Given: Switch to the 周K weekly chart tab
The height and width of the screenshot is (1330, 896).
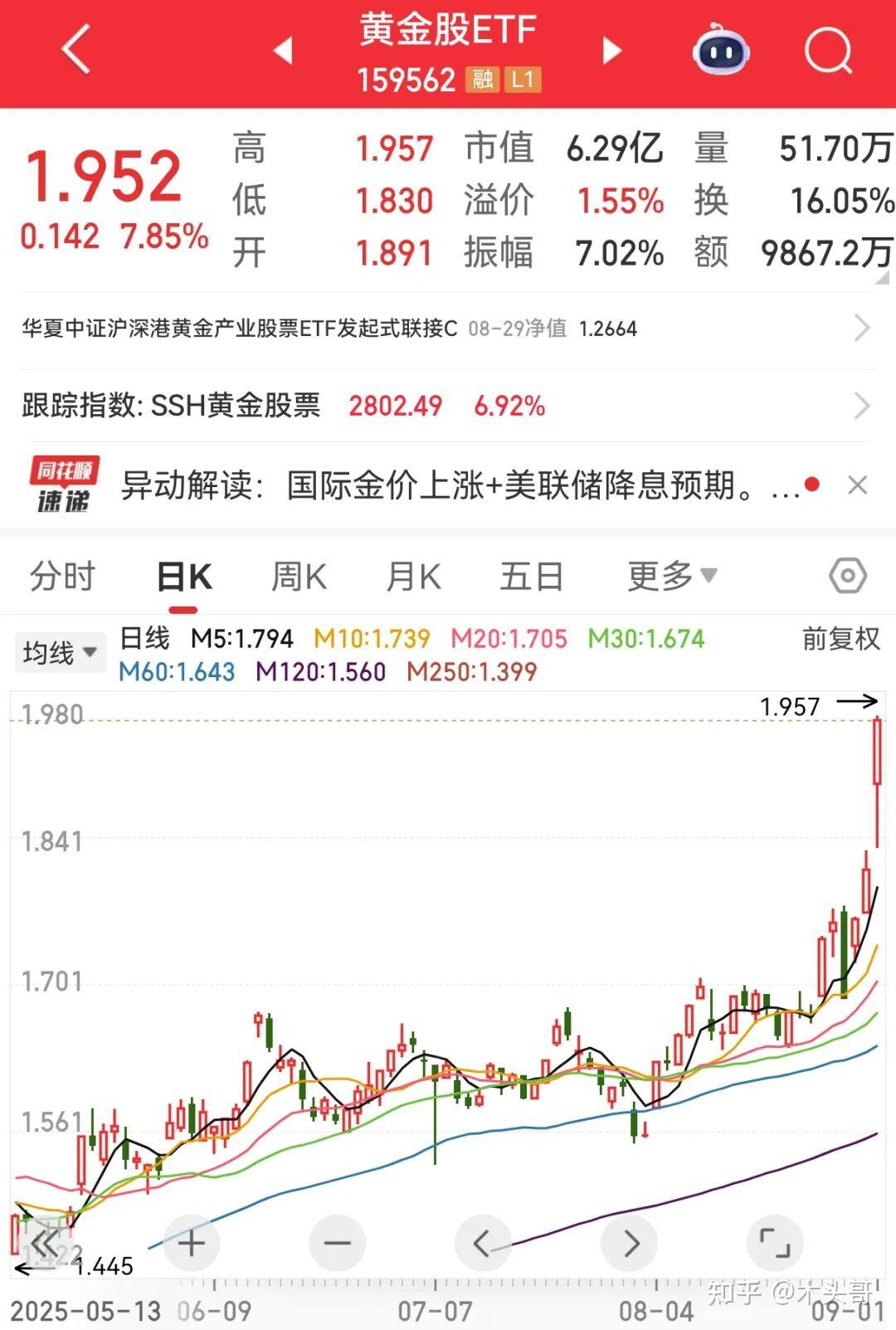Looking at the screenshot, I should [299, 575].
